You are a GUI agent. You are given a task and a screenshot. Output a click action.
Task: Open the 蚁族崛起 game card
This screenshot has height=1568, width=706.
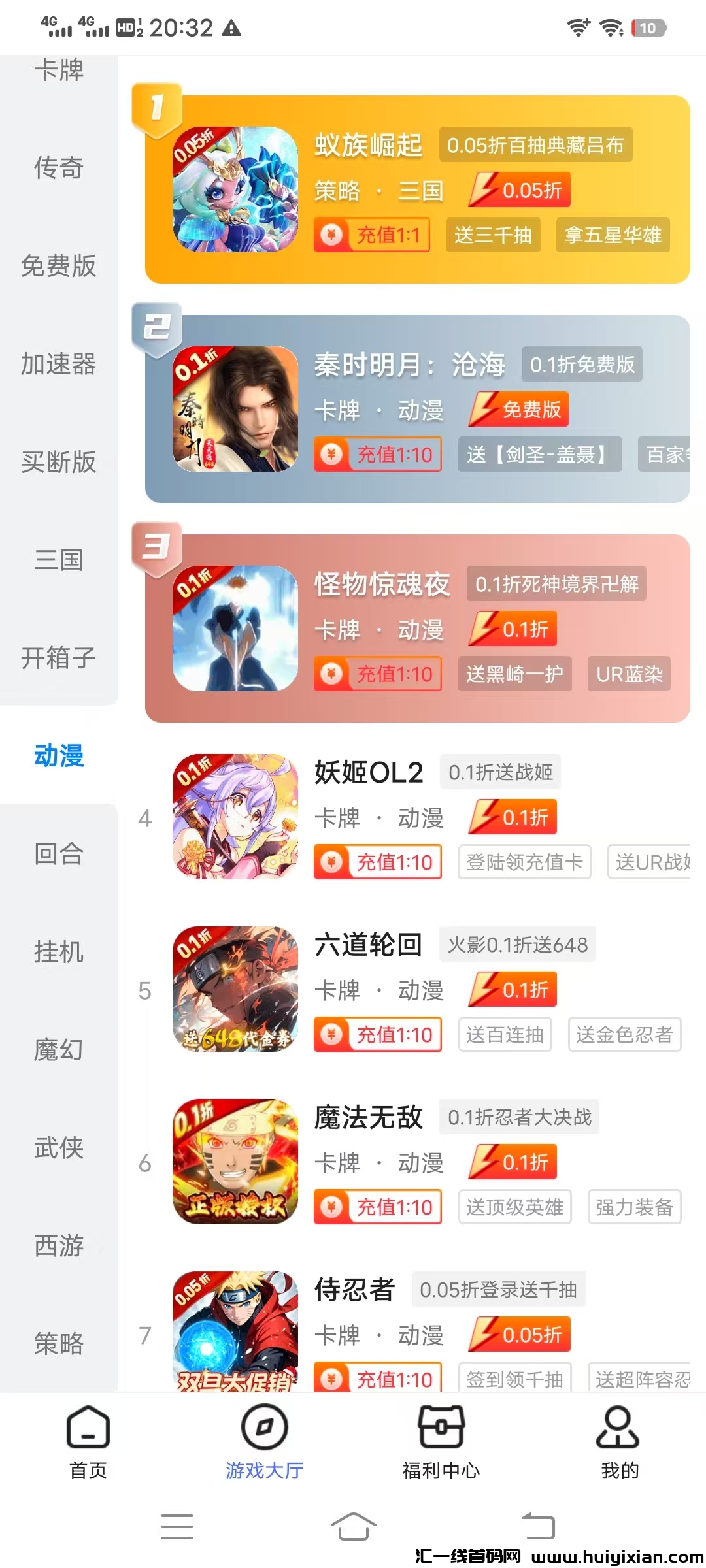pyautogui.click(x=368, y=145)
